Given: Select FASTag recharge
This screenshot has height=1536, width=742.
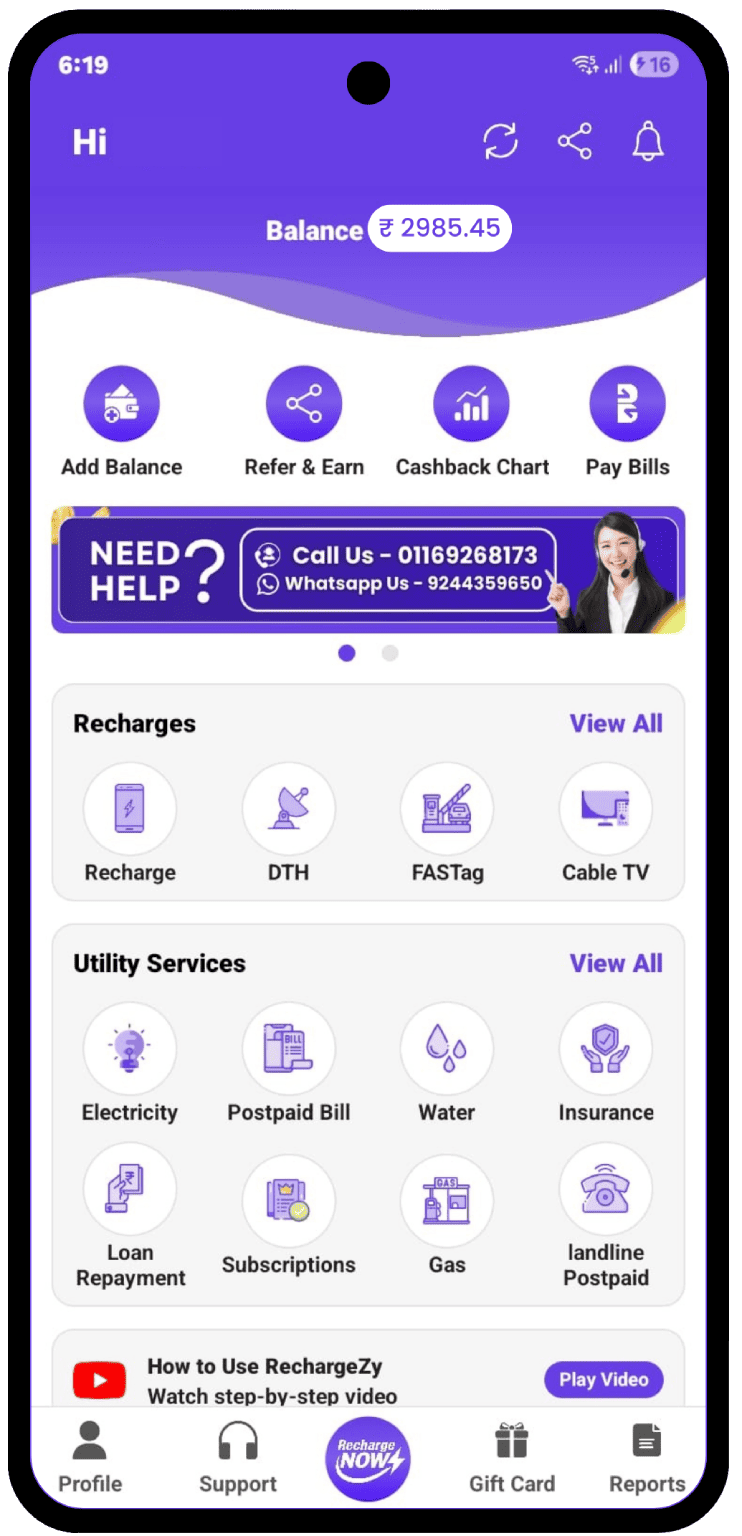Looking at the screenshot, I should [447, 809].
